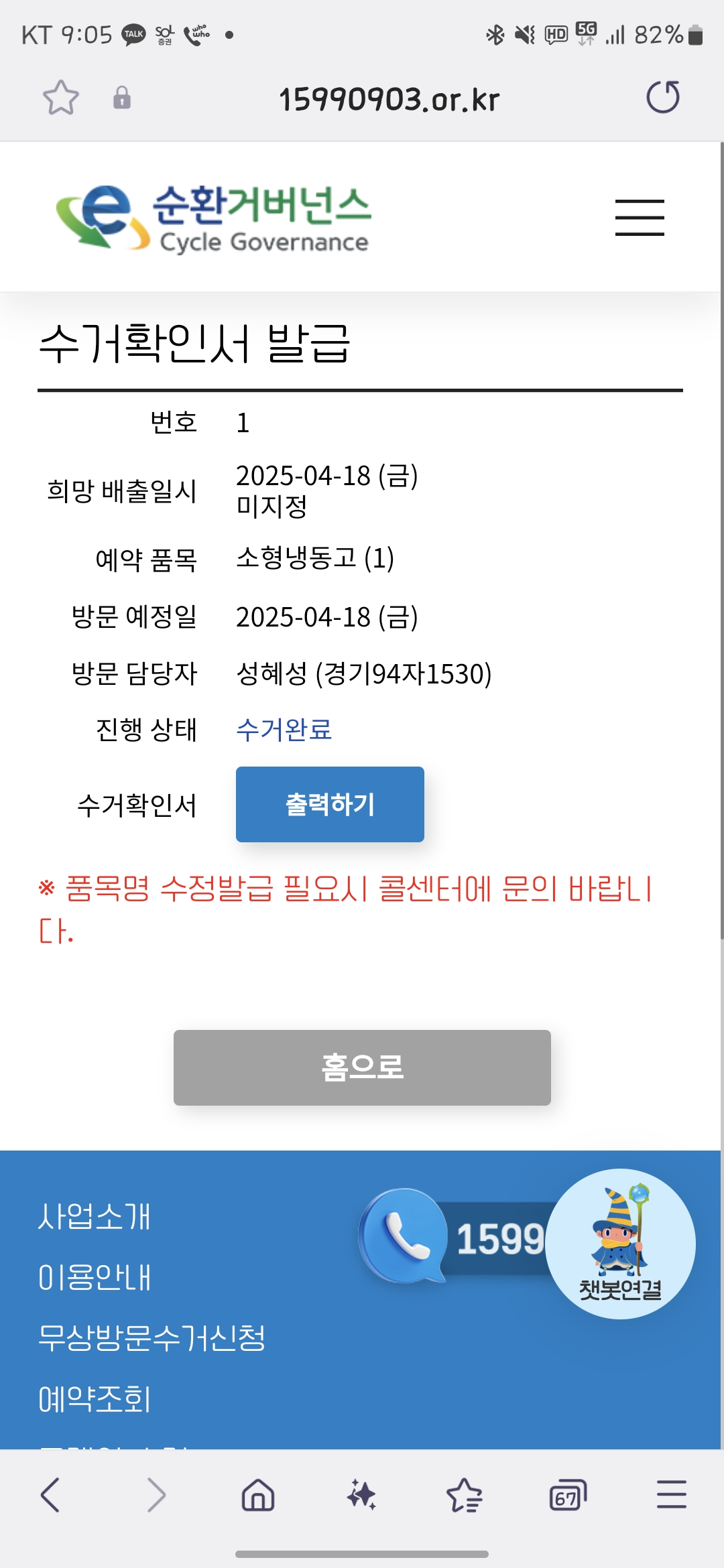
Task: View the 67 open tabs
Action: [x=567, y=1495]
